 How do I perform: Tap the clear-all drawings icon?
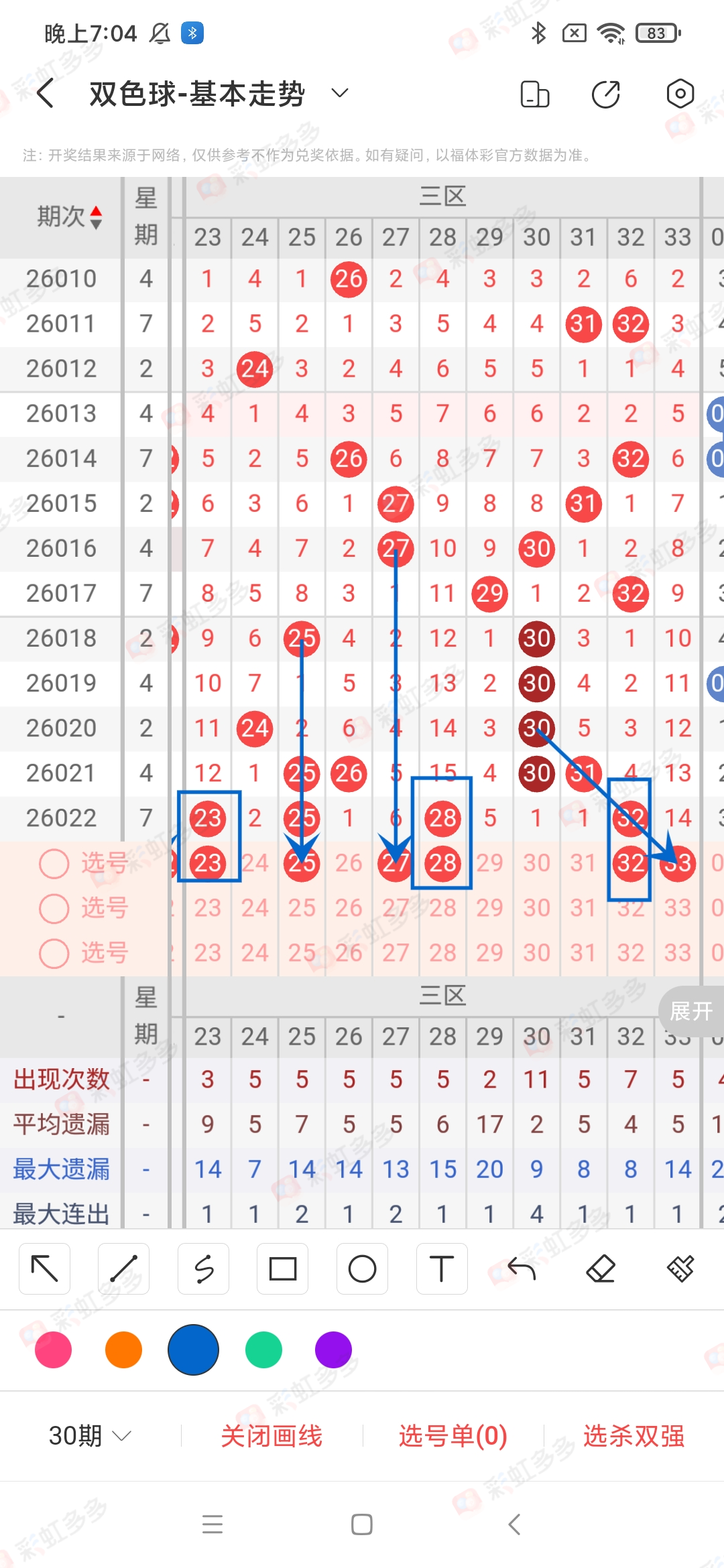[680, 1268]
